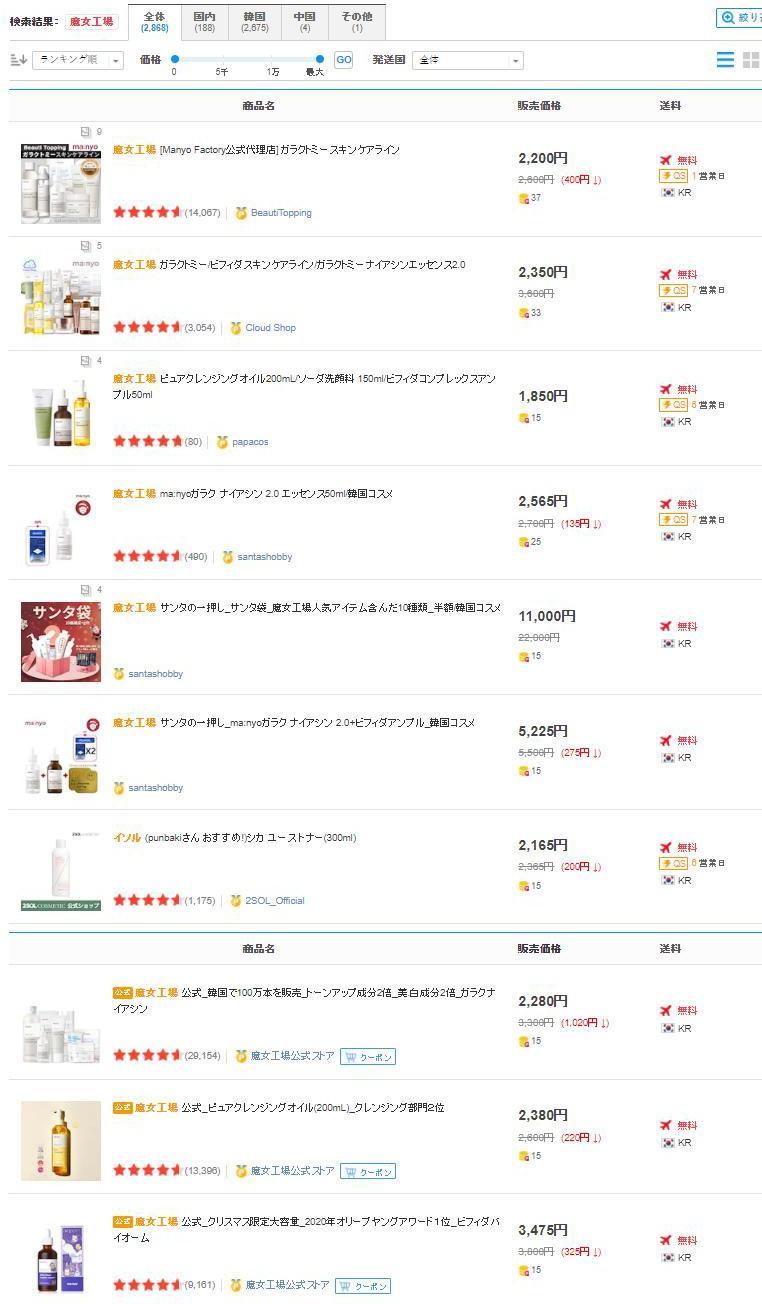Open the papacos seller link

250,442
